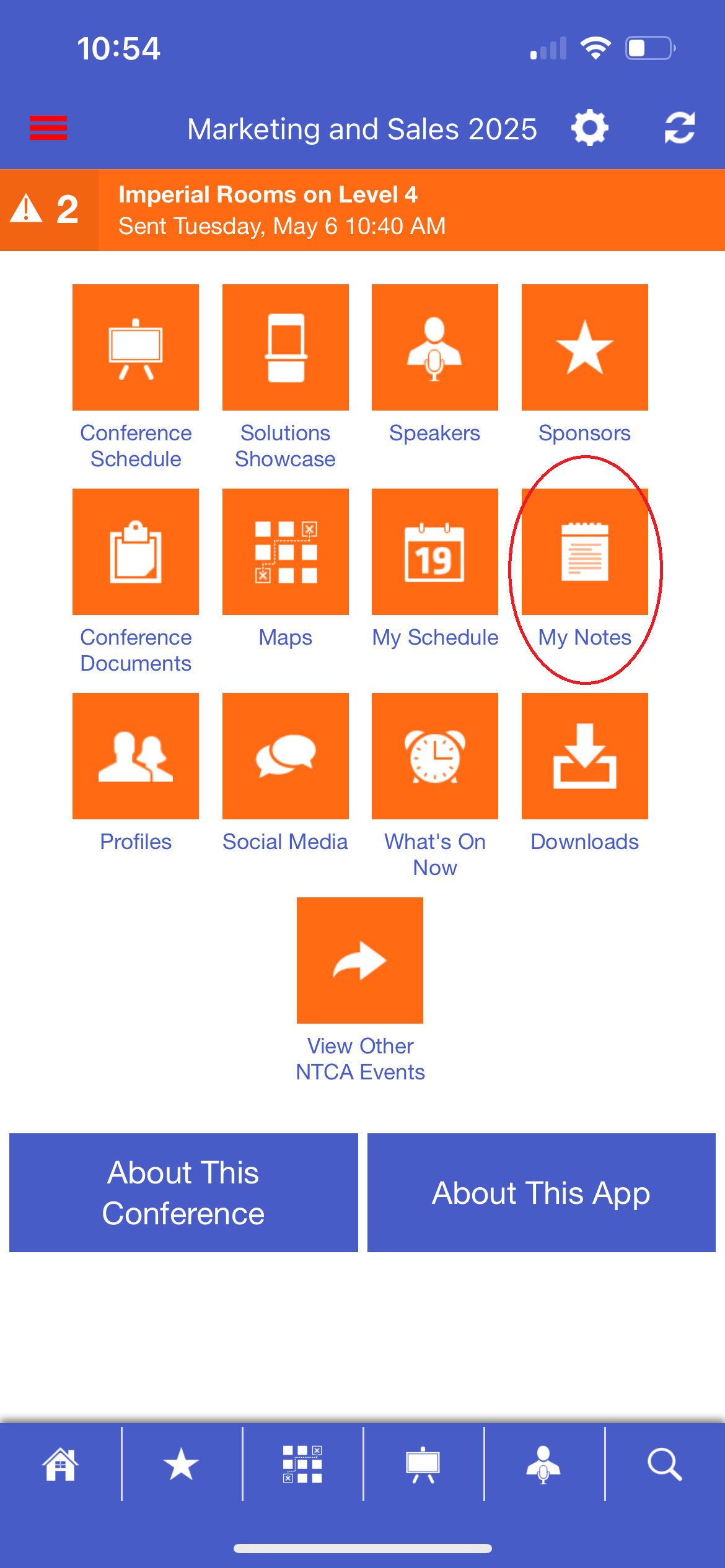View the Sponsors tile
This screenshot has width=725, height=1568.
click(x=584, y=348)
